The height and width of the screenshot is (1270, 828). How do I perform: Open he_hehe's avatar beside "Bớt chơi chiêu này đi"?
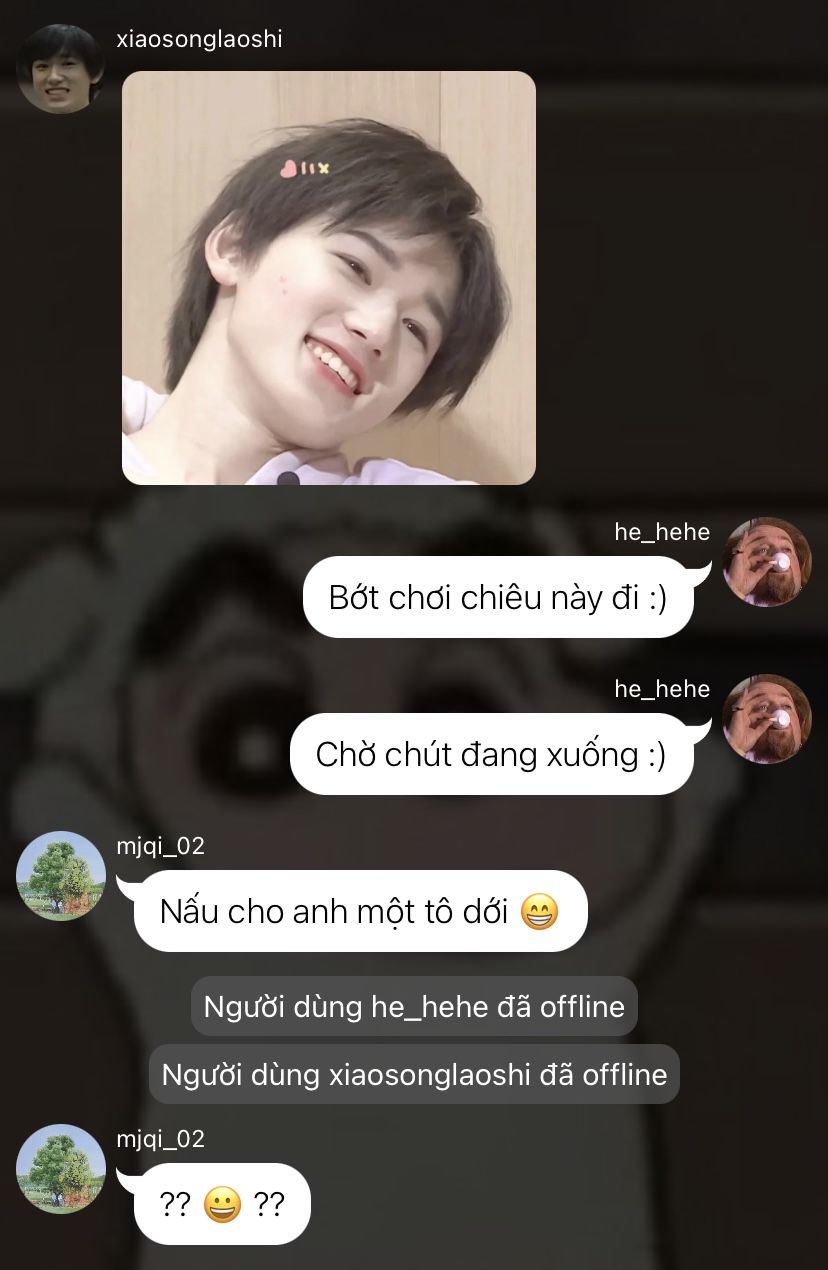[767, 562]
